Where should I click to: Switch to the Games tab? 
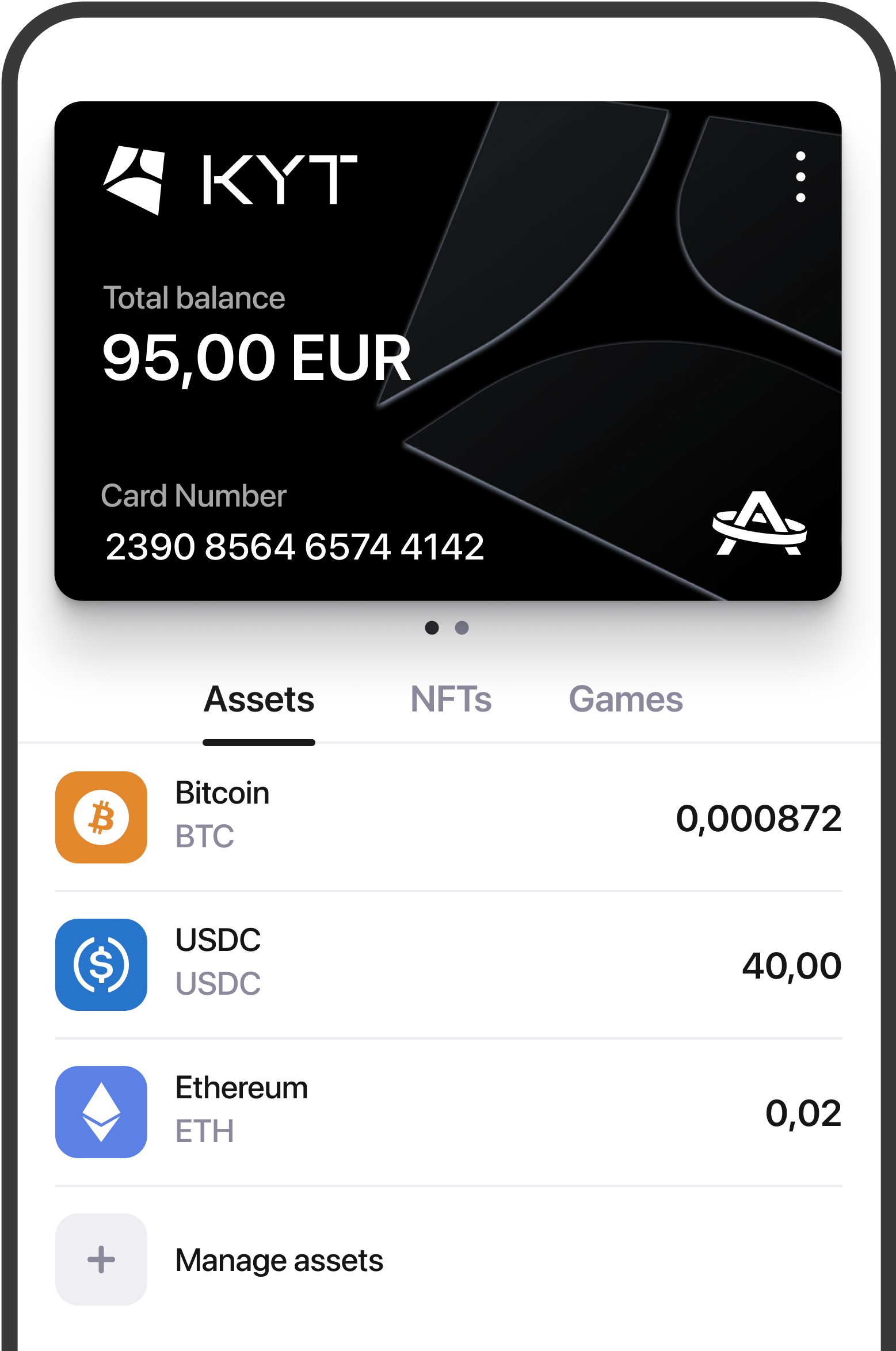tap(626, 699)
